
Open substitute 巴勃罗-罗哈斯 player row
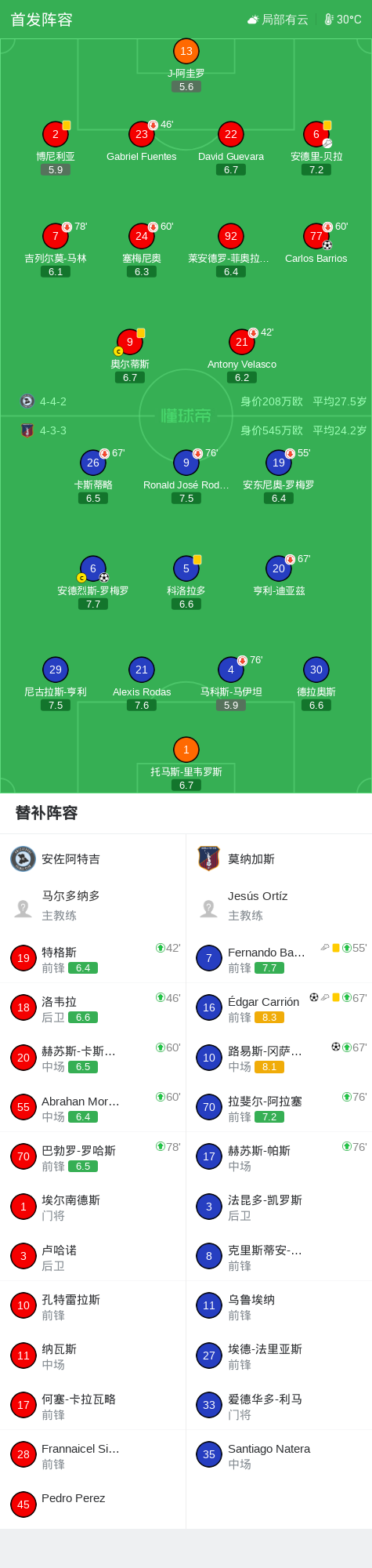[x=92, y=1156]
